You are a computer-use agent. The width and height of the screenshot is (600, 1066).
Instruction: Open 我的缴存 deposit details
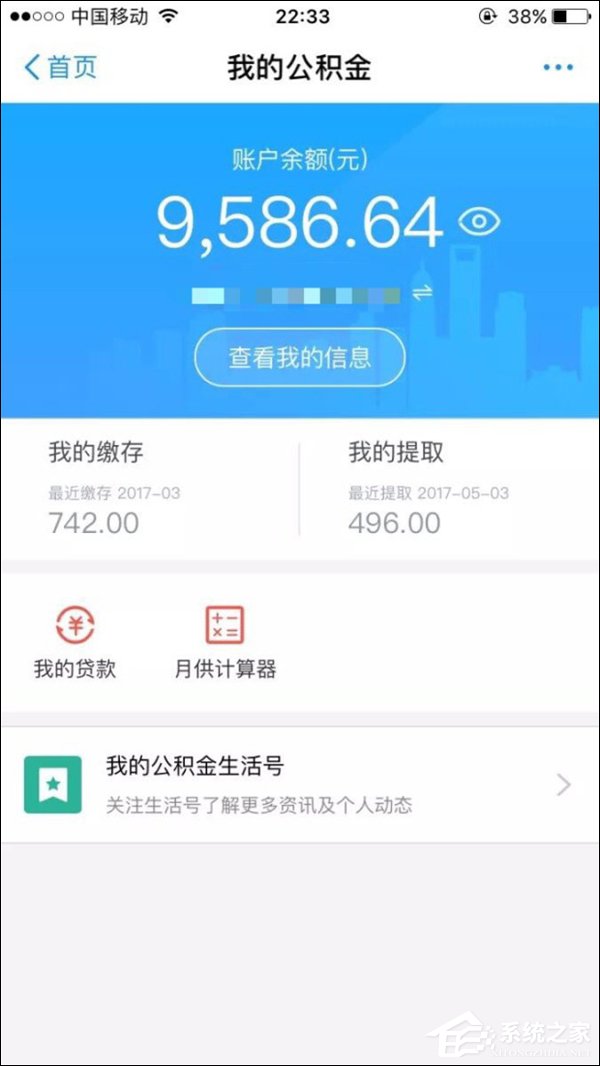tap(150, 488)
